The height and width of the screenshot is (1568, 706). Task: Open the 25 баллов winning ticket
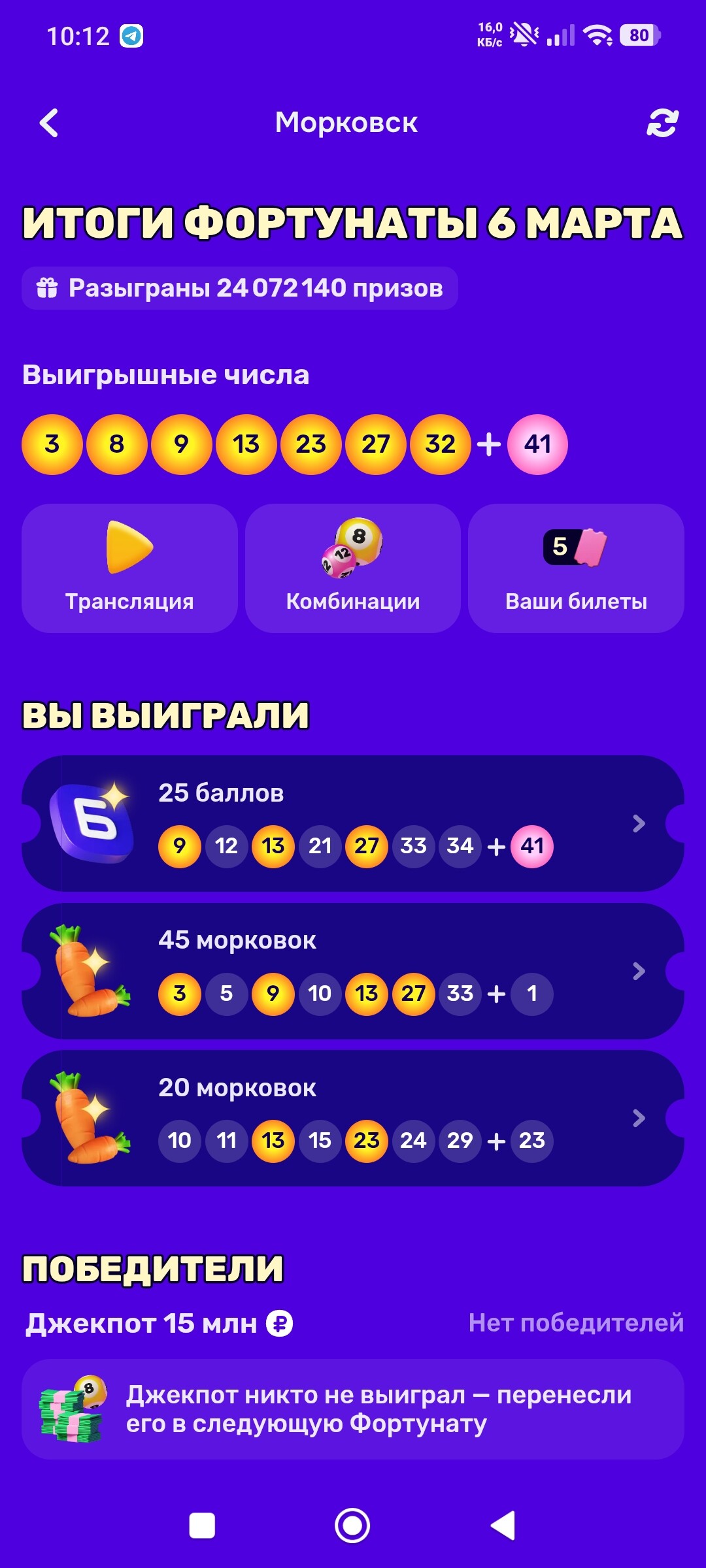pyautogui.click(x=353, y=823)
